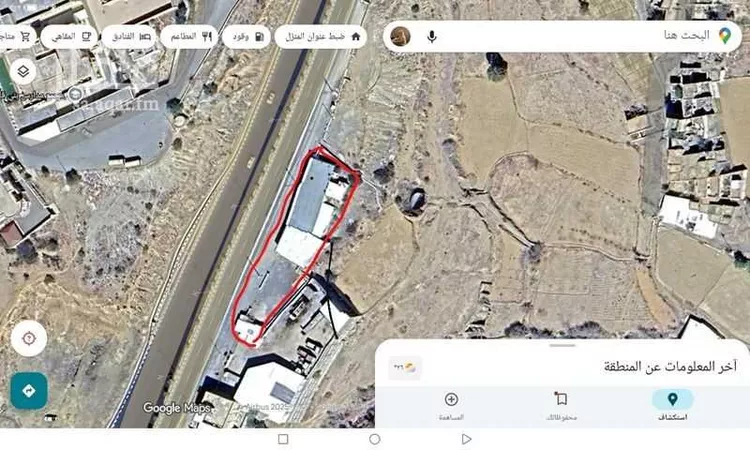Tap the compass location button

tap(29, 339)
